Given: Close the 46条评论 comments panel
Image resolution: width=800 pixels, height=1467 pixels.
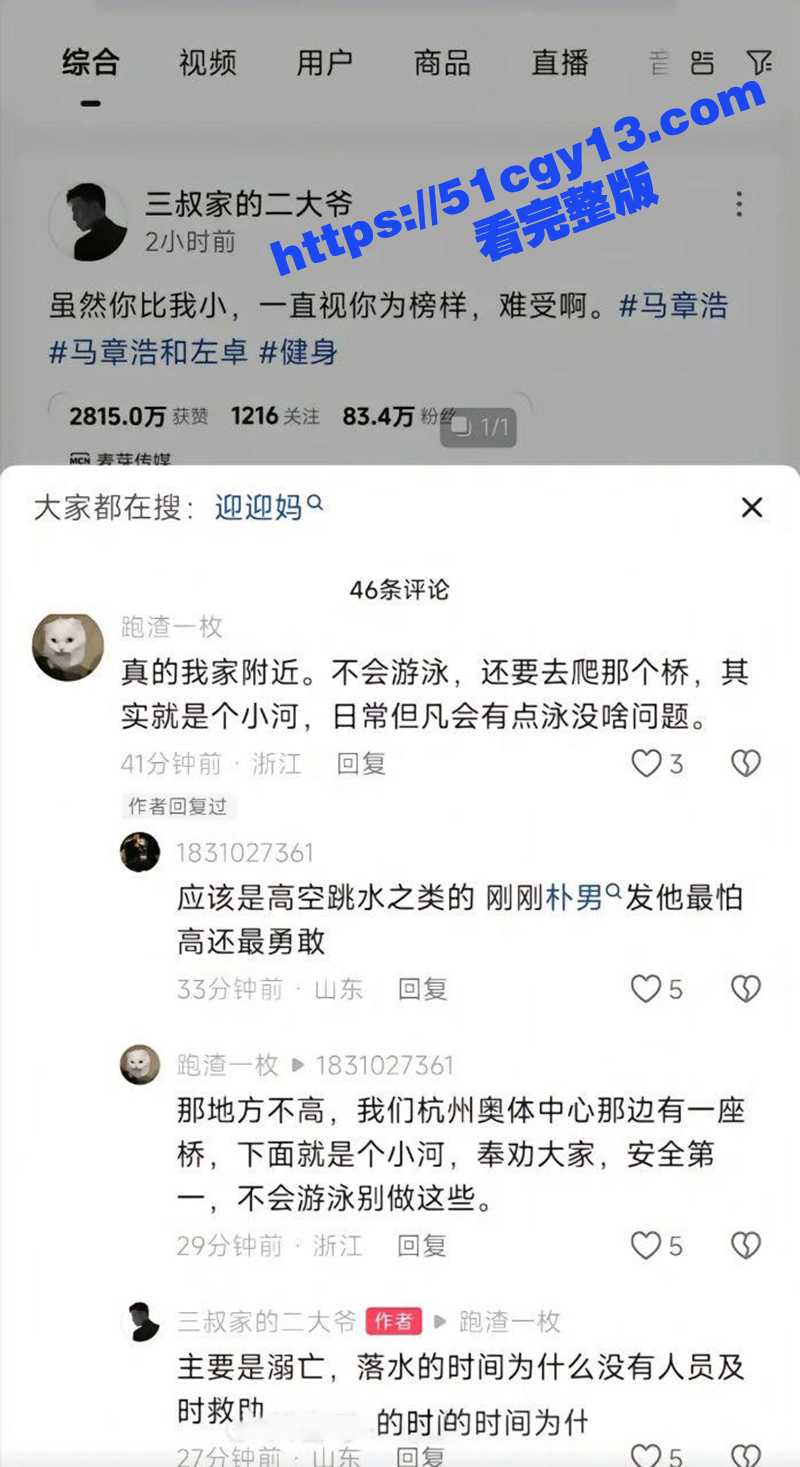Looking at the screenshot, I should tap(752, 508).
